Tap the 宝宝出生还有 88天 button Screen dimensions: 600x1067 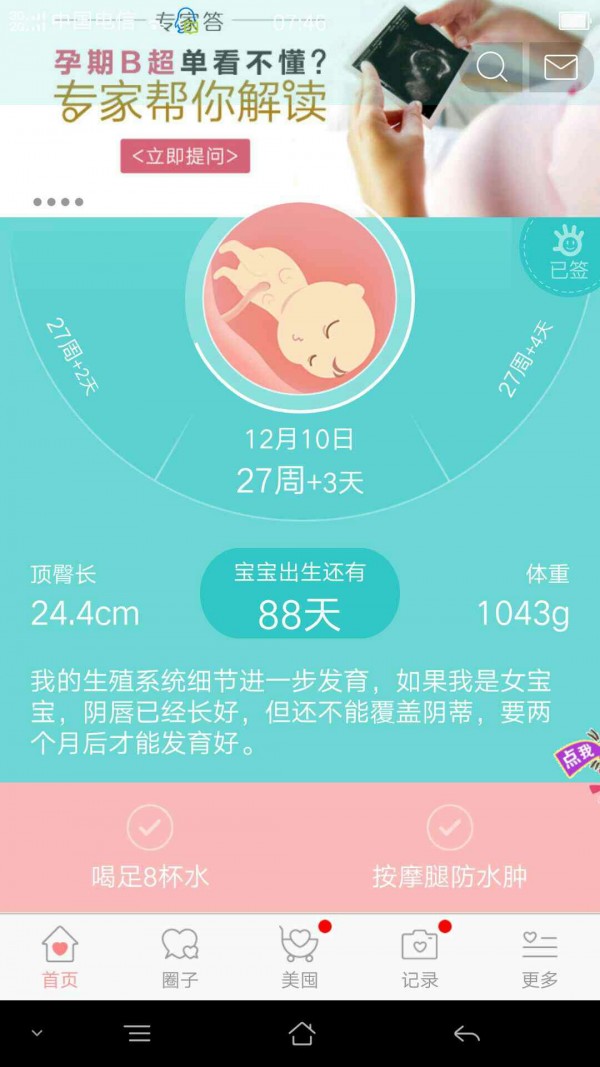click(299, 593)
